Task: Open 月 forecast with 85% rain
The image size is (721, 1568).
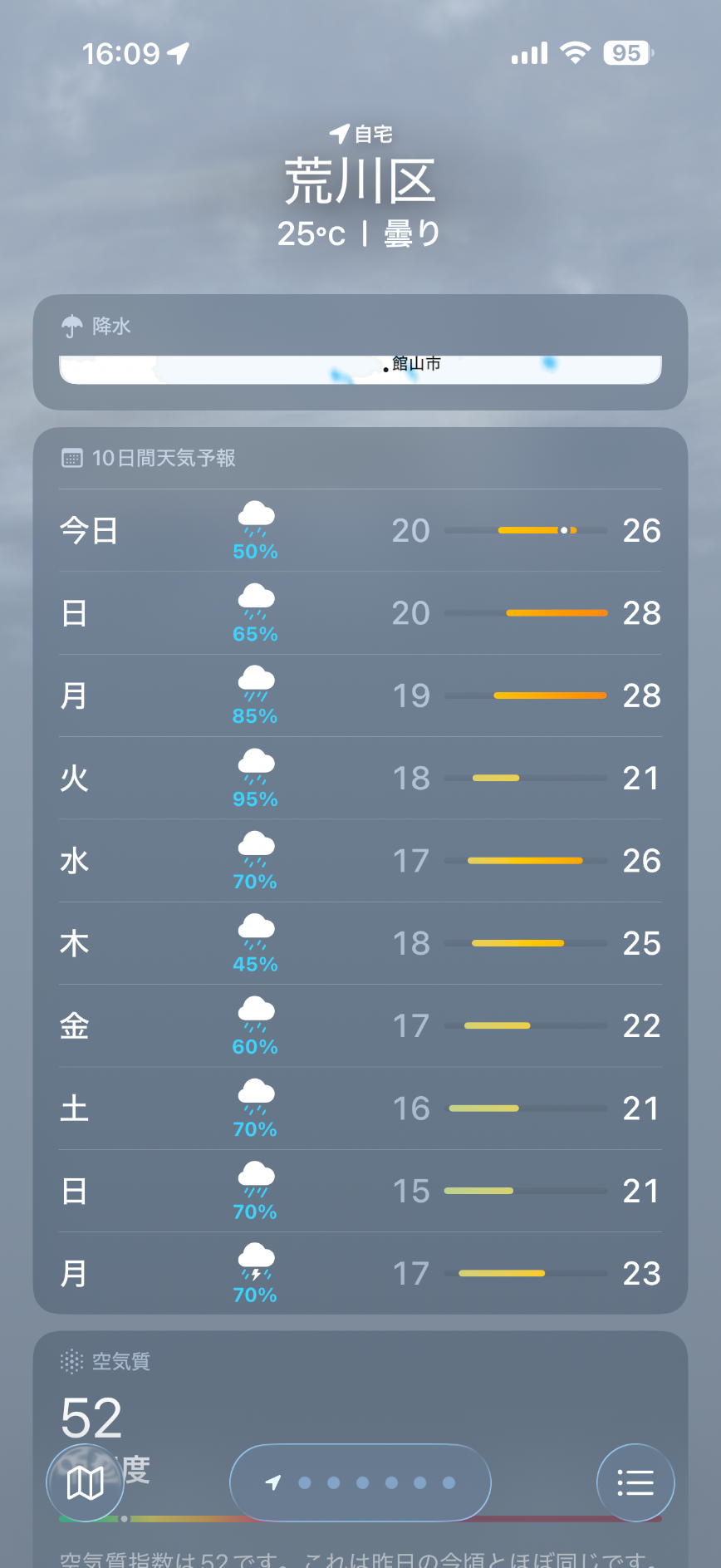Action: pos(360,696)
